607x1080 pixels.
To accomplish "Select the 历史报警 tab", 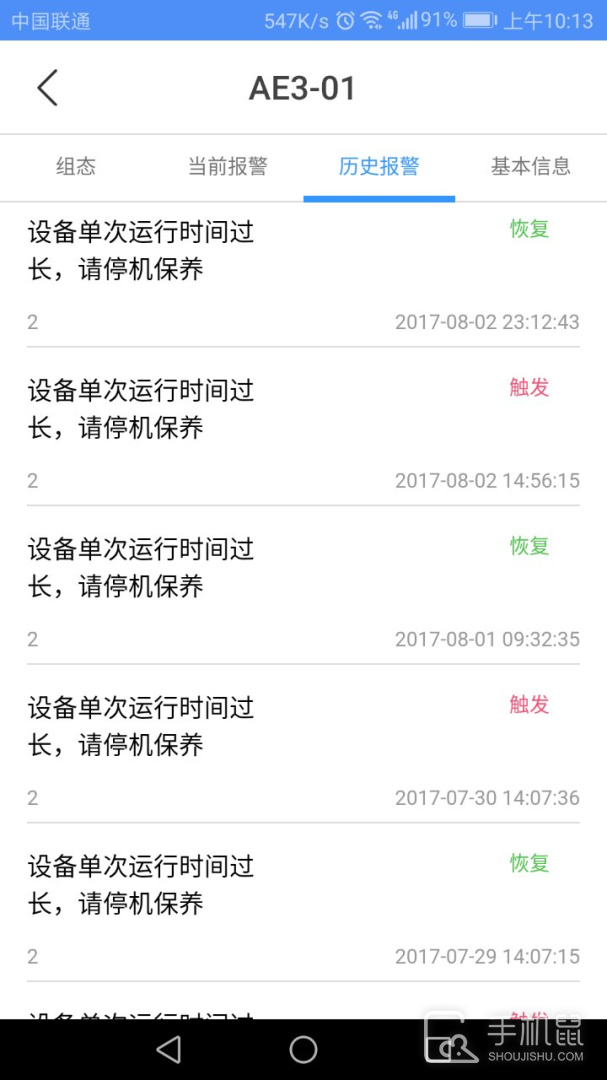I will [379, 166].
